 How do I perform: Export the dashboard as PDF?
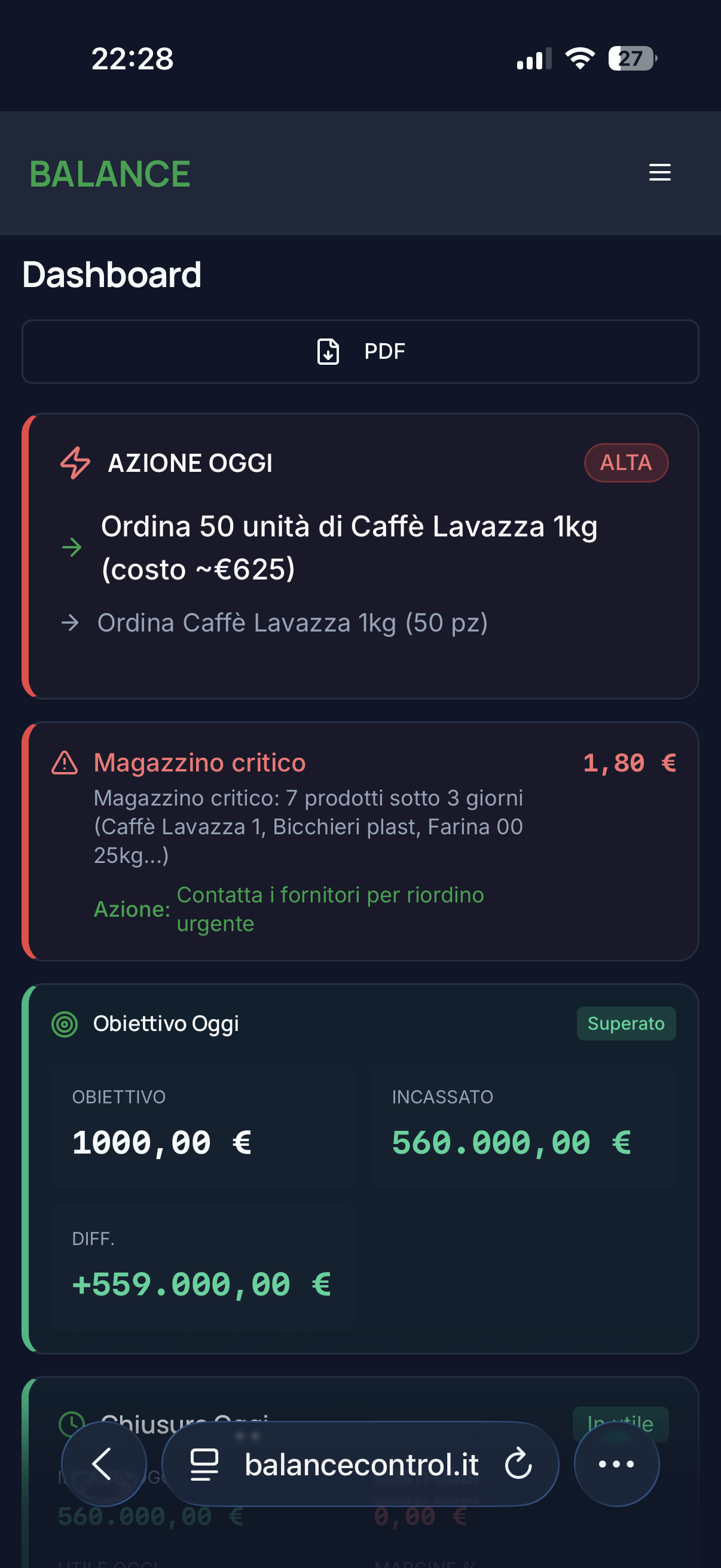pyautogui.click(x=360, y=351)
